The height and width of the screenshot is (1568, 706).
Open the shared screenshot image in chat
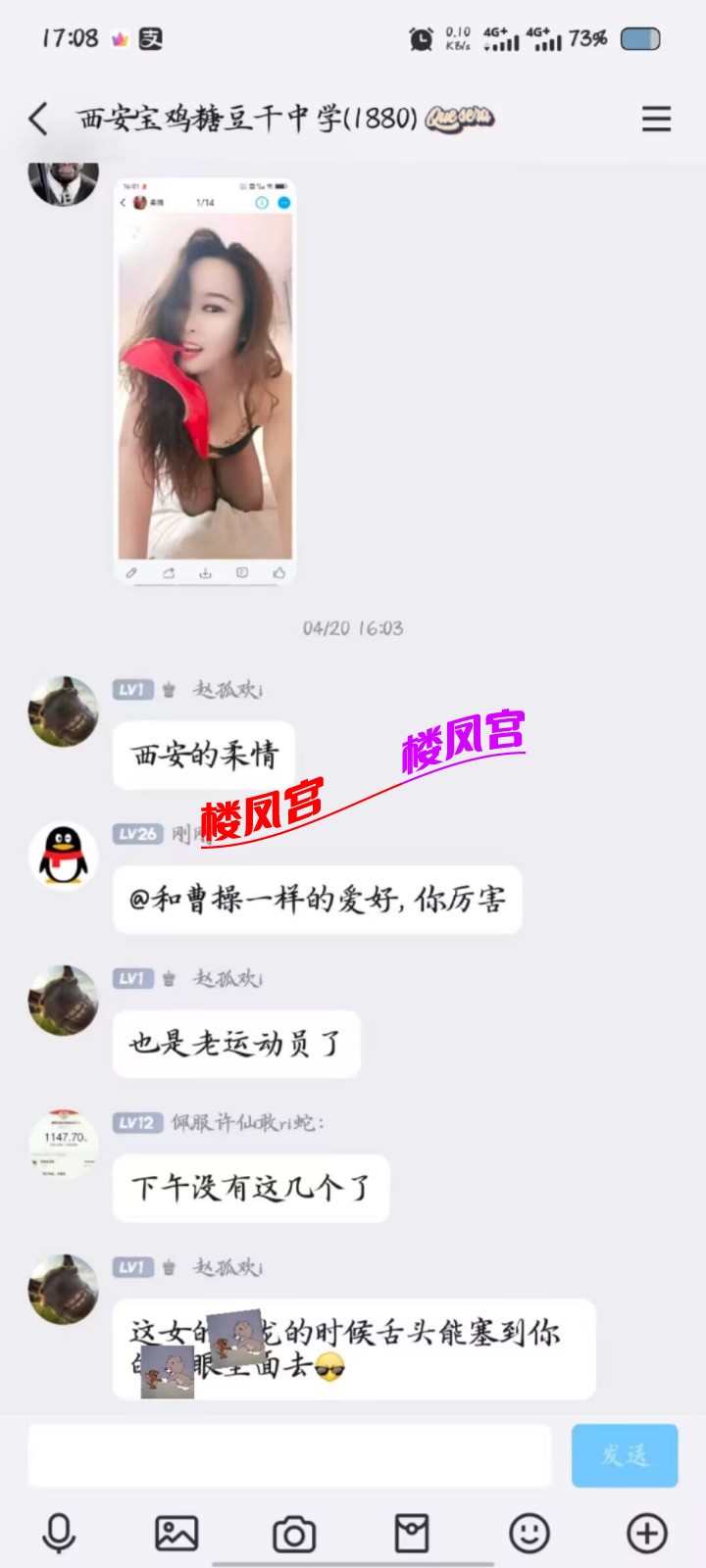tap(205, 380)
